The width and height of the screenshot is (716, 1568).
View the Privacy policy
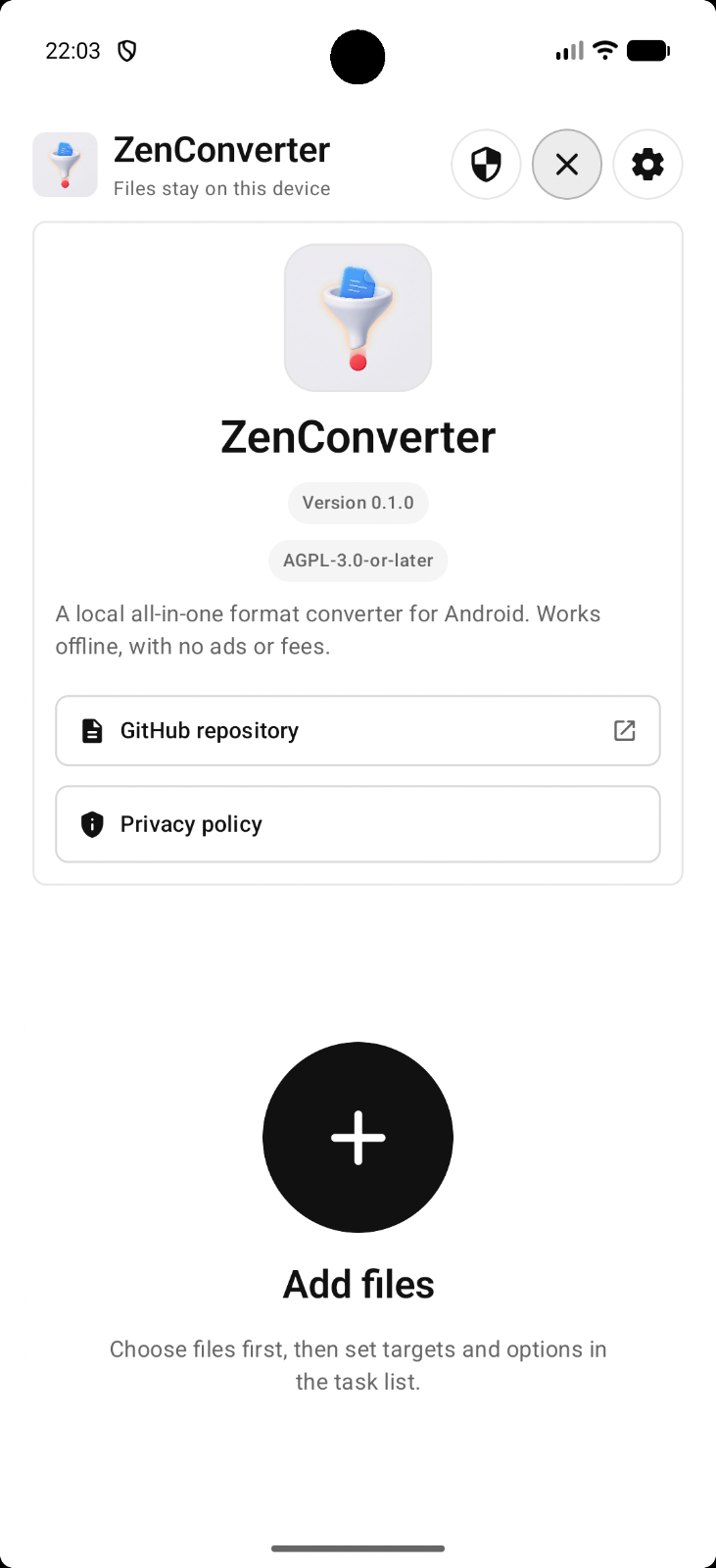358,824
